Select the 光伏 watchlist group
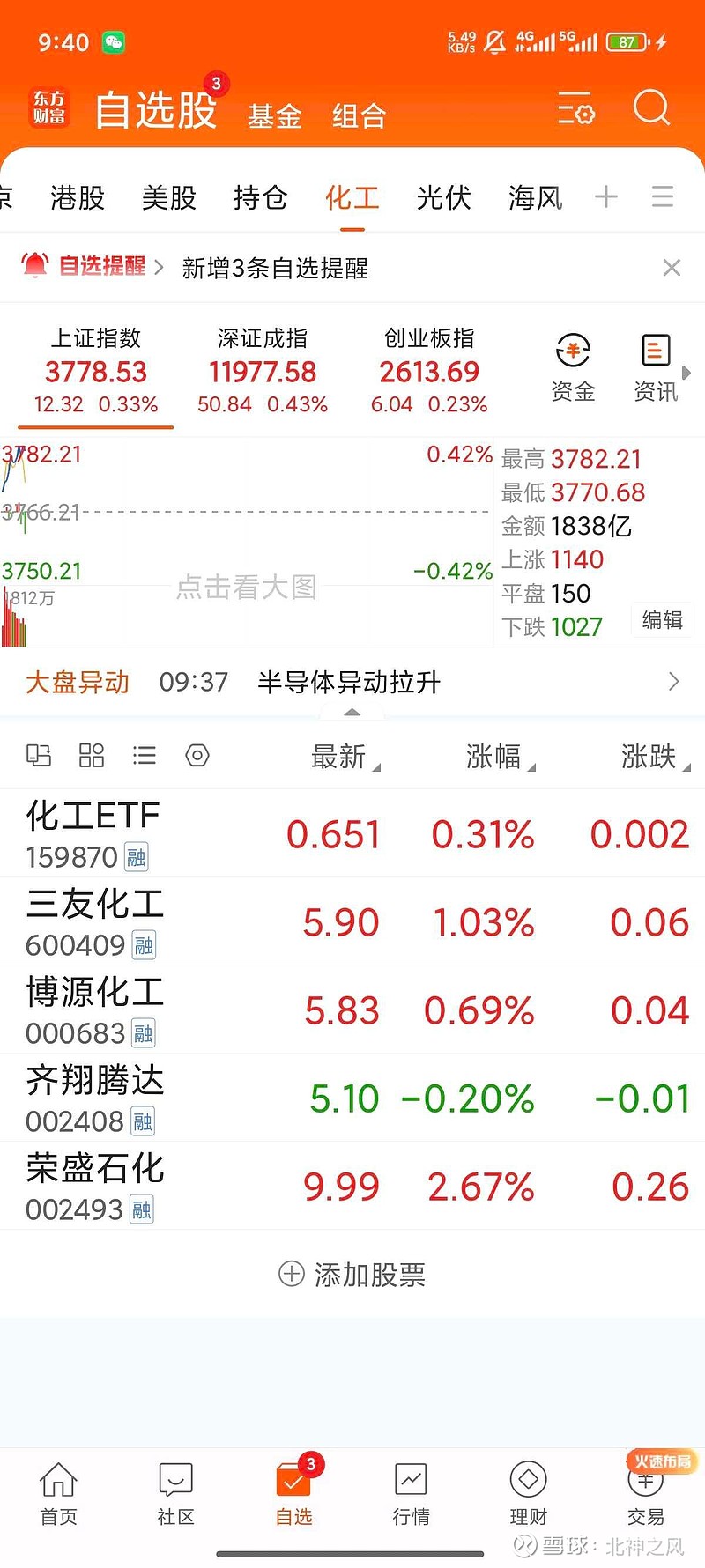Viewport: 705px width, 1568px height. [443, 197]
